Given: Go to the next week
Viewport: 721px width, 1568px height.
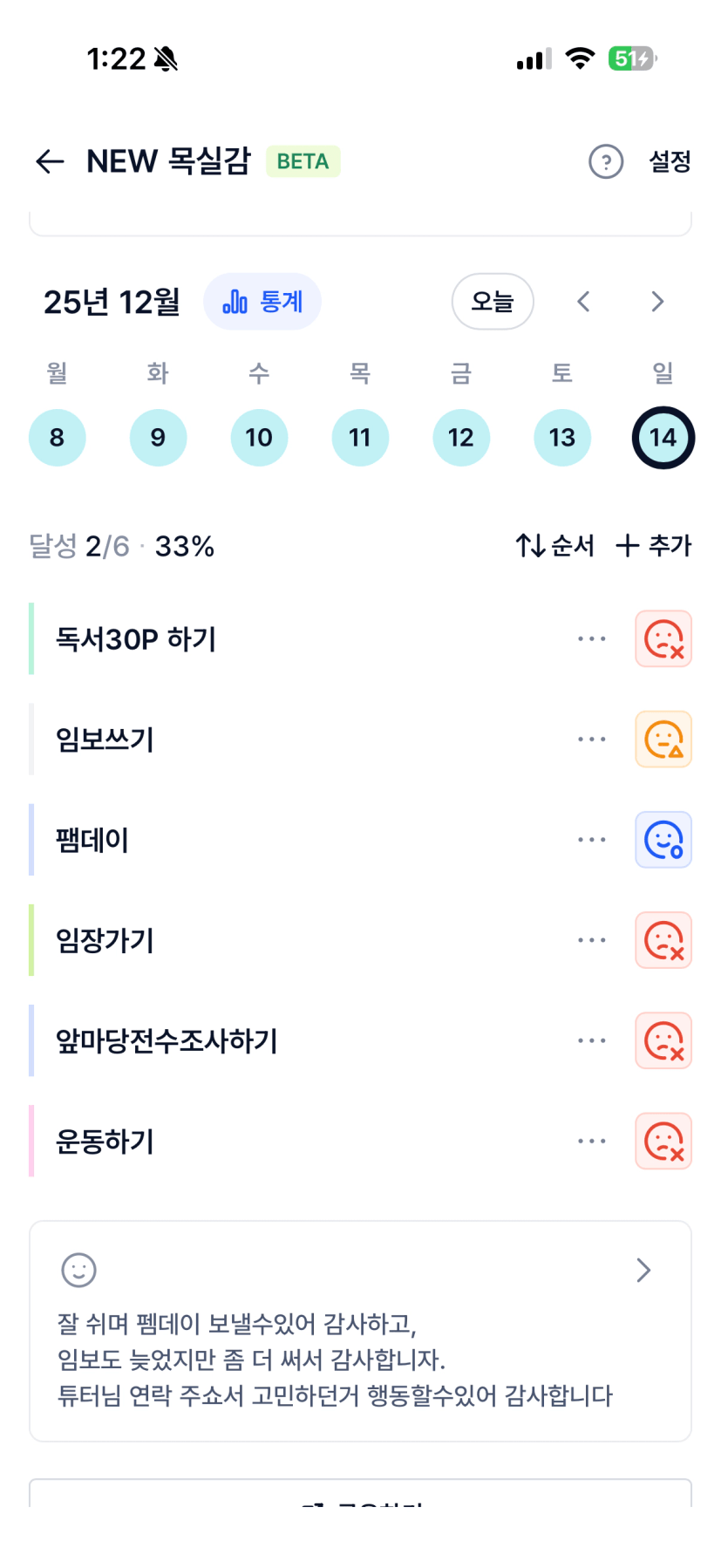Looking at the screenshot, I should tap(657, 302).
